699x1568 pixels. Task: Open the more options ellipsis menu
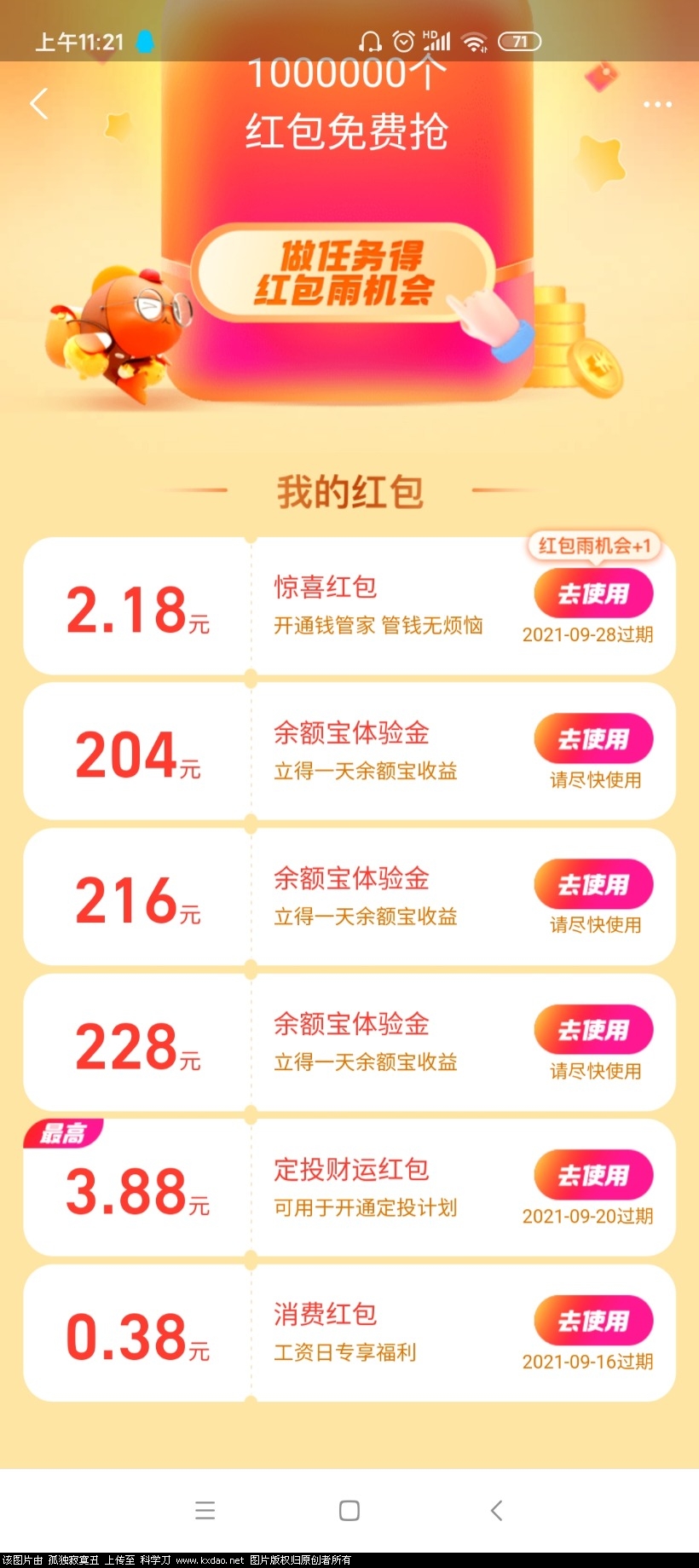pos(657,102)
